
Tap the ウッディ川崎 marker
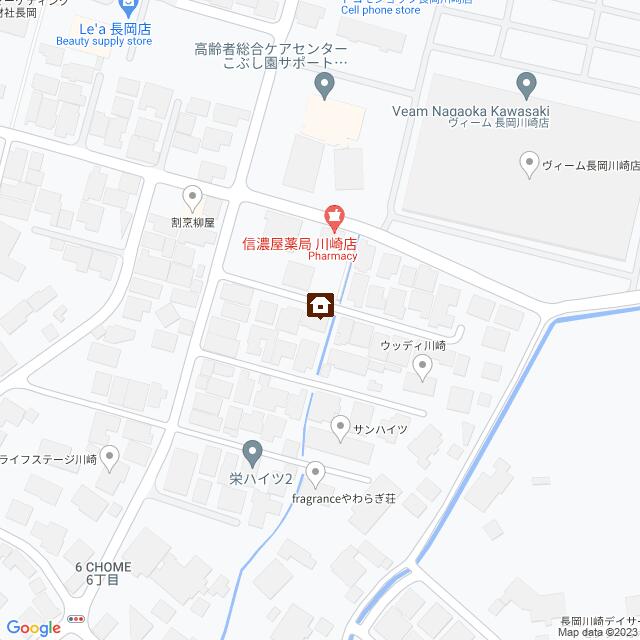(423, 367)
